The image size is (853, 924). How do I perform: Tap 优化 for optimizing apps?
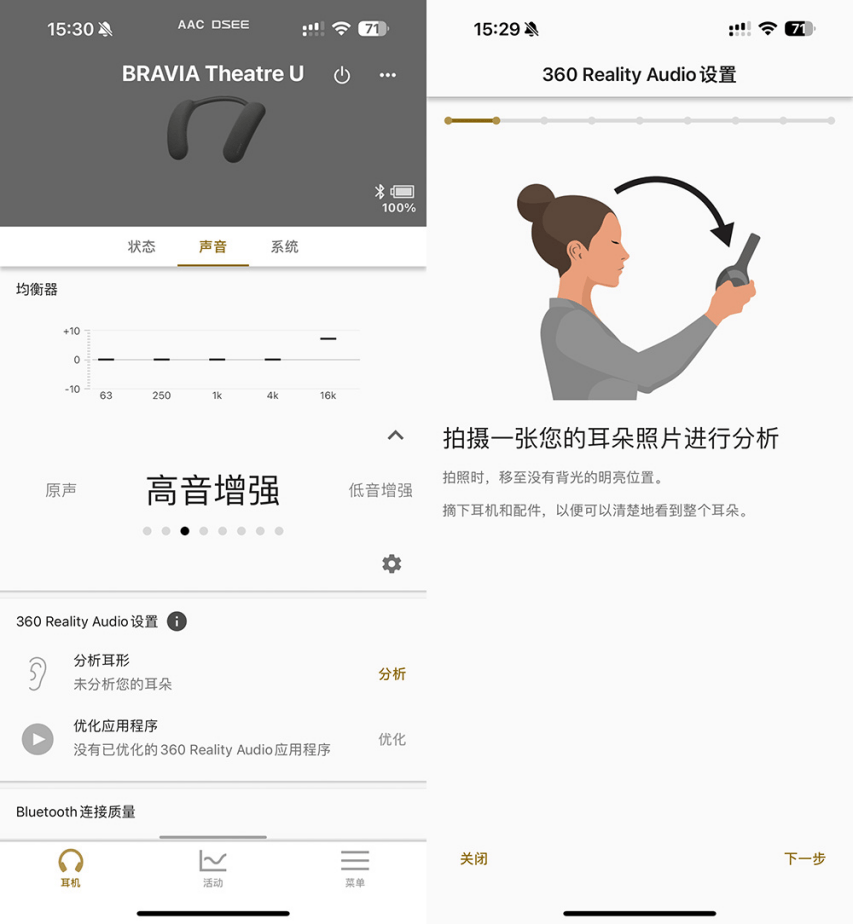pyautogui.click(x=392, y=739)
